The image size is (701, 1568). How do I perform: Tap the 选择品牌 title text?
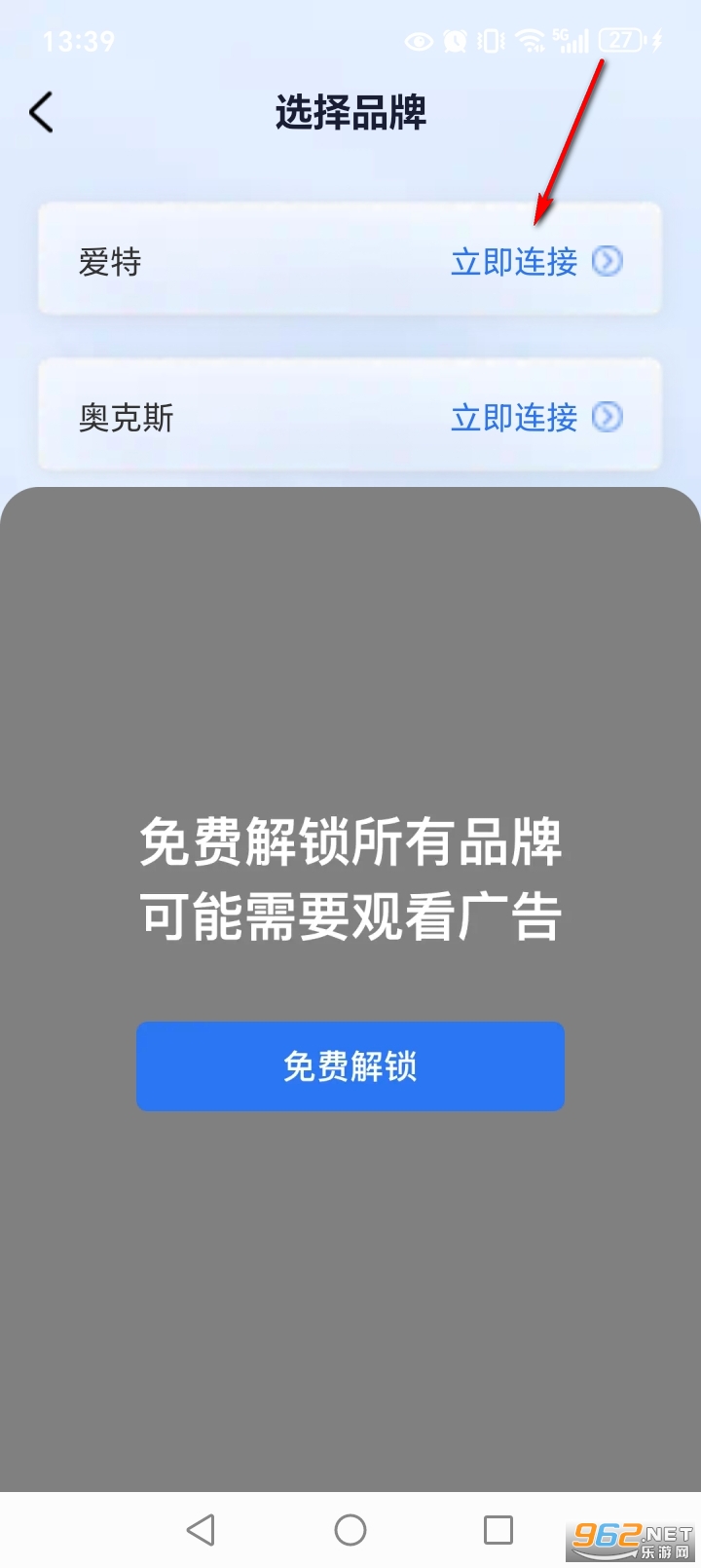[349, 112]
